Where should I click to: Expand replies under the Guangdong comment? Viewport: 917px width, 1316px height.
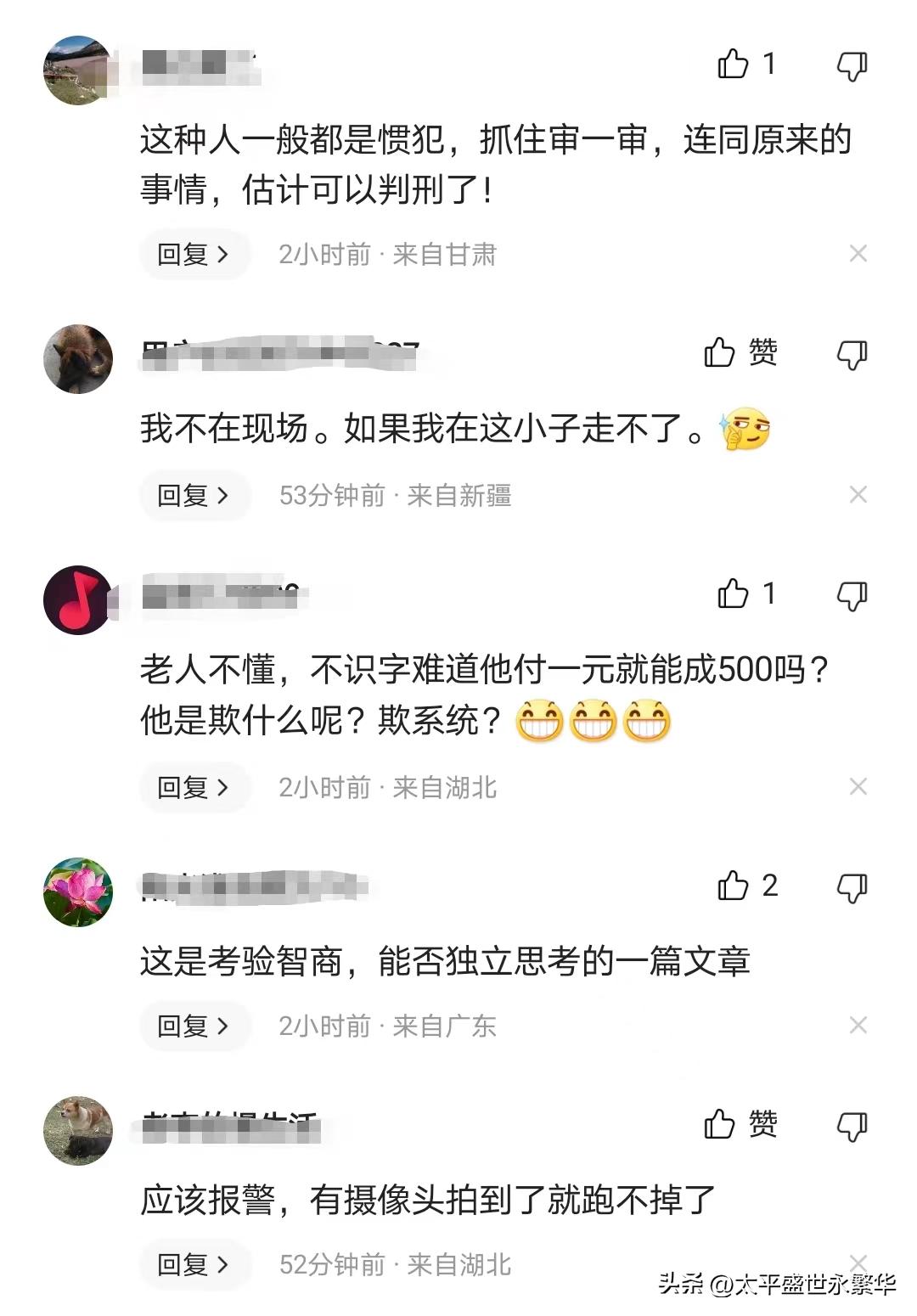[194, 1026]
